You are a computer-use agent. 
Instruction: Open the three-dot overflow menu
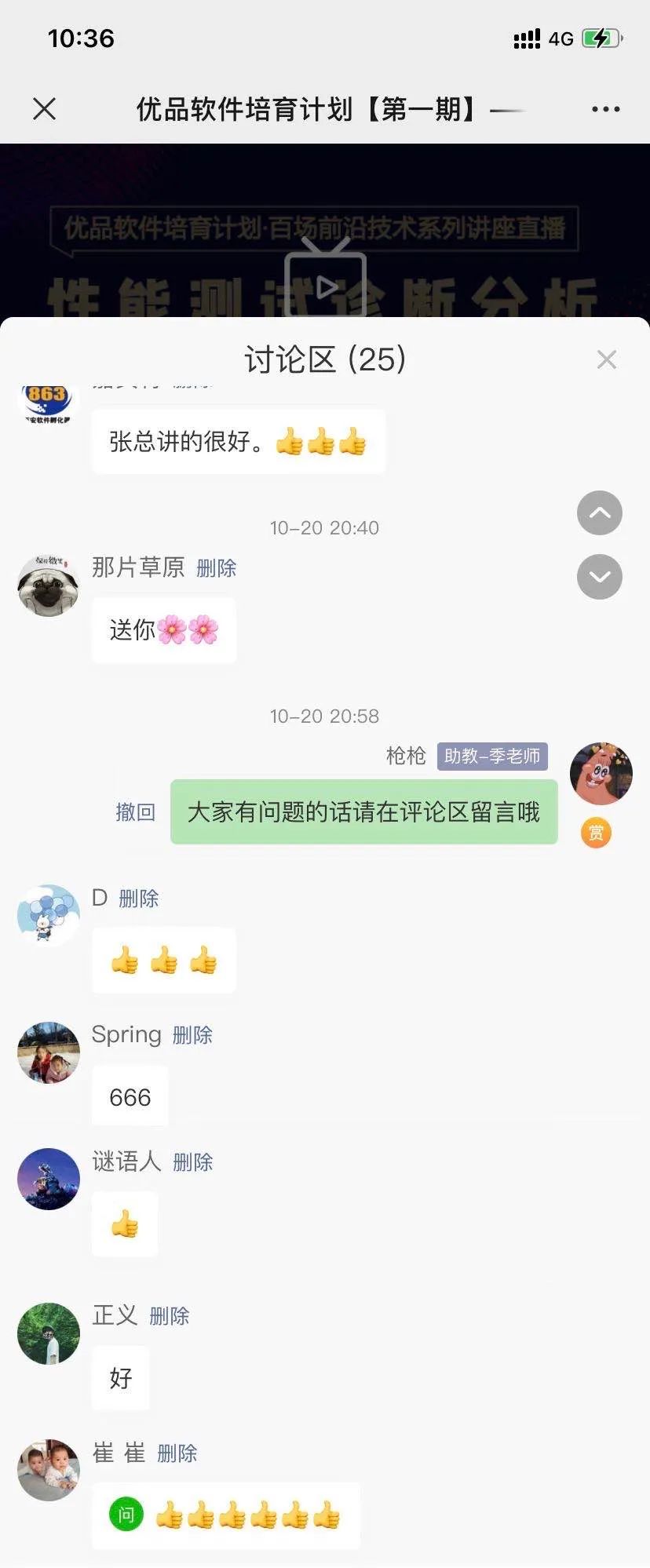tap(605, 109)
